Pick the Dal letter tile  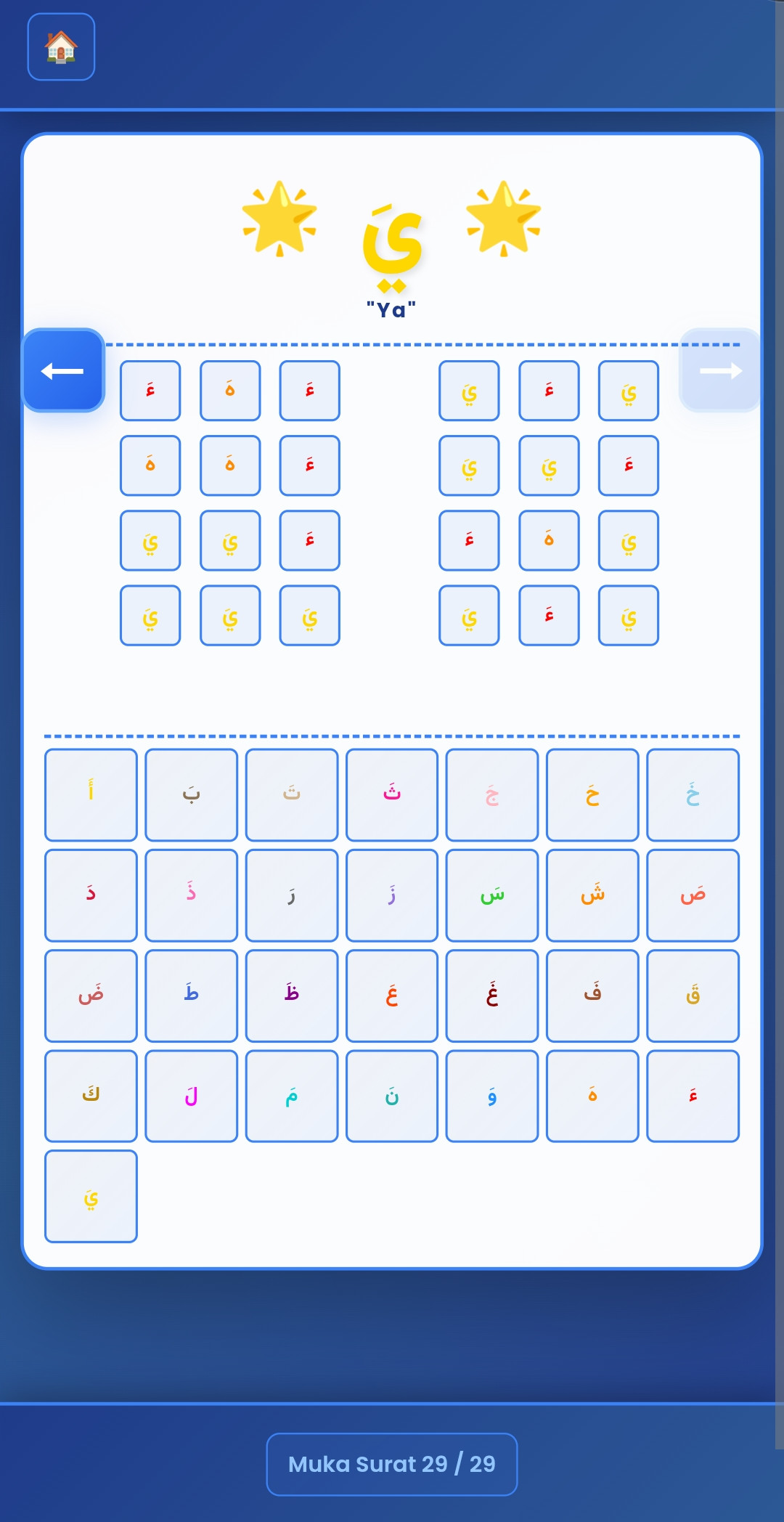91,895
